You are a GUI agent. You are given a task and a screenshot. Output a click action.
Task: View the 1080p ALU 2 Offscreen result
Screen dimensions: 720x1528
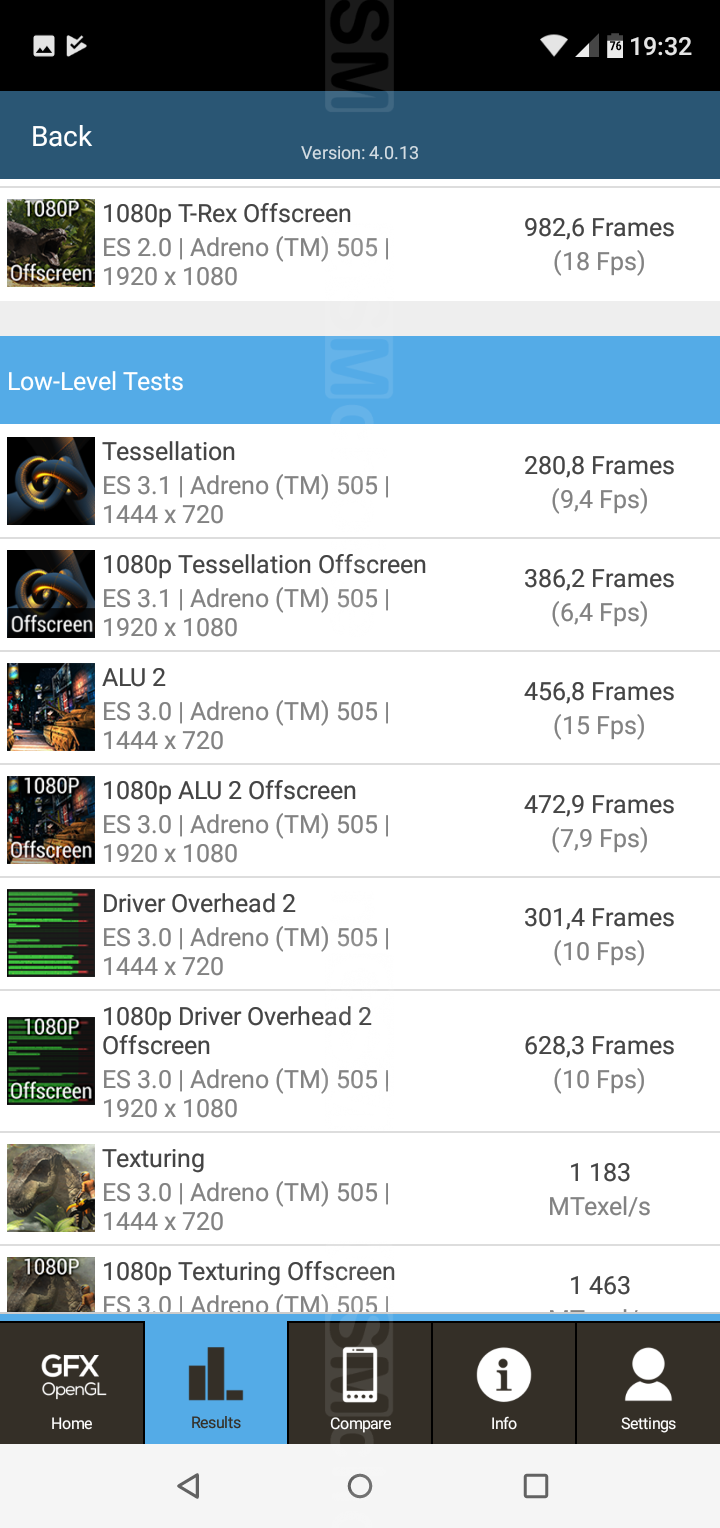click(x=360, y=821)
